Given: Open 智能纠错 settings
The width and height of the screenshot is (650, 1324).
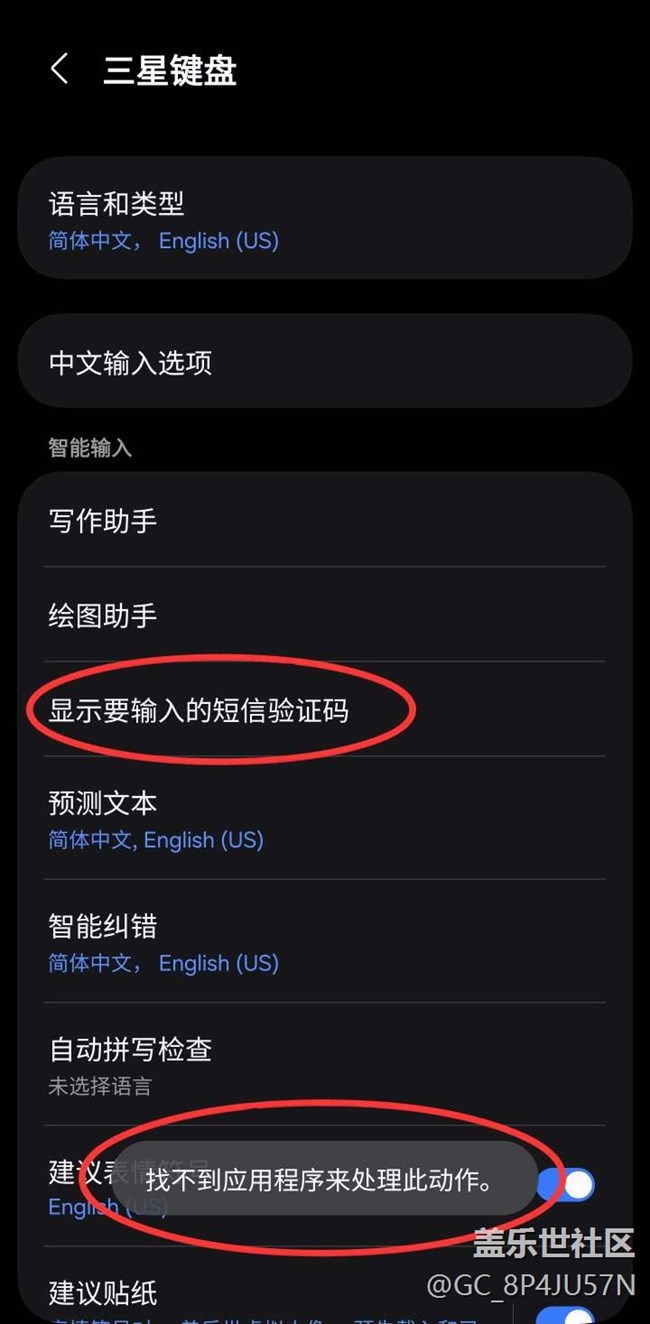Looking at the screenshot, I should pos(324,943).
